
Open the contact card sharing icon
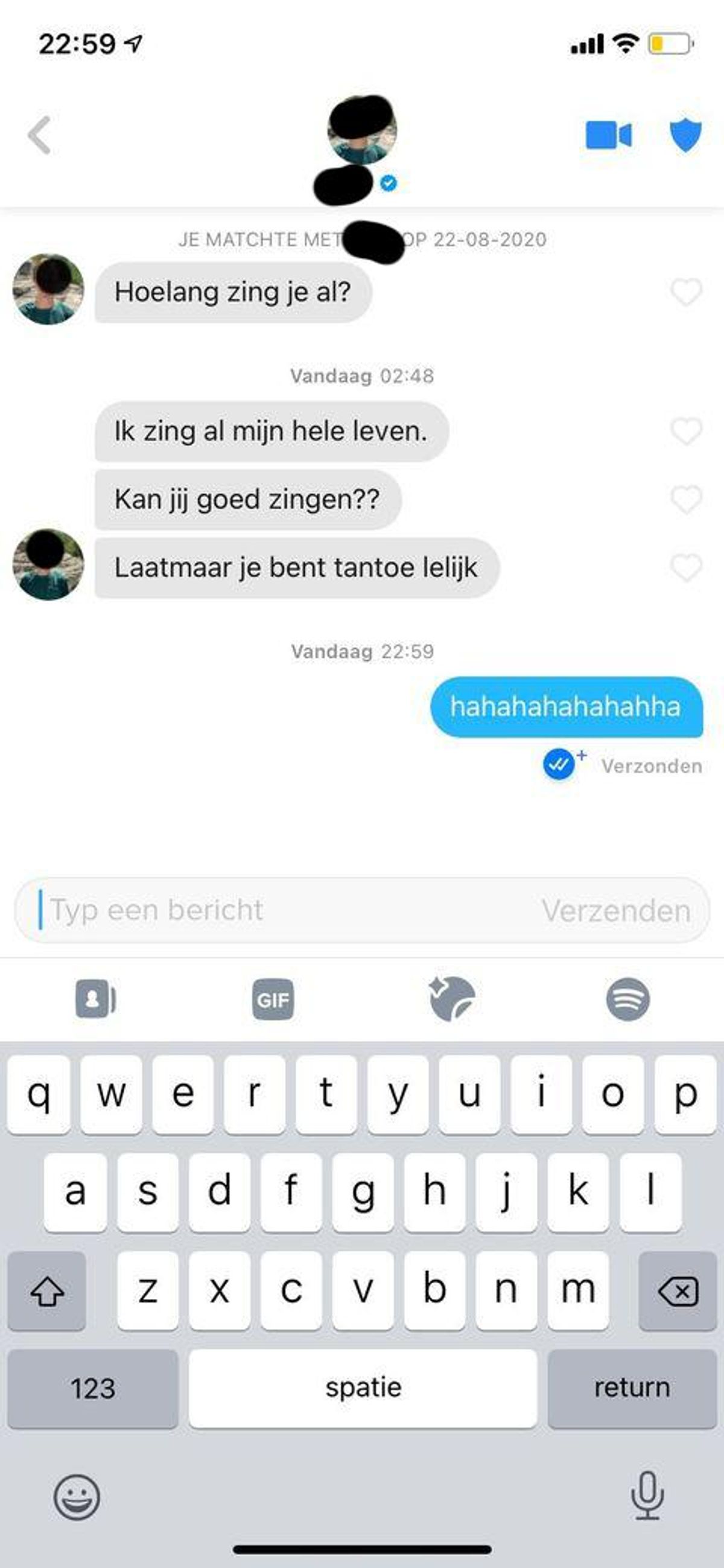point(95,999)
